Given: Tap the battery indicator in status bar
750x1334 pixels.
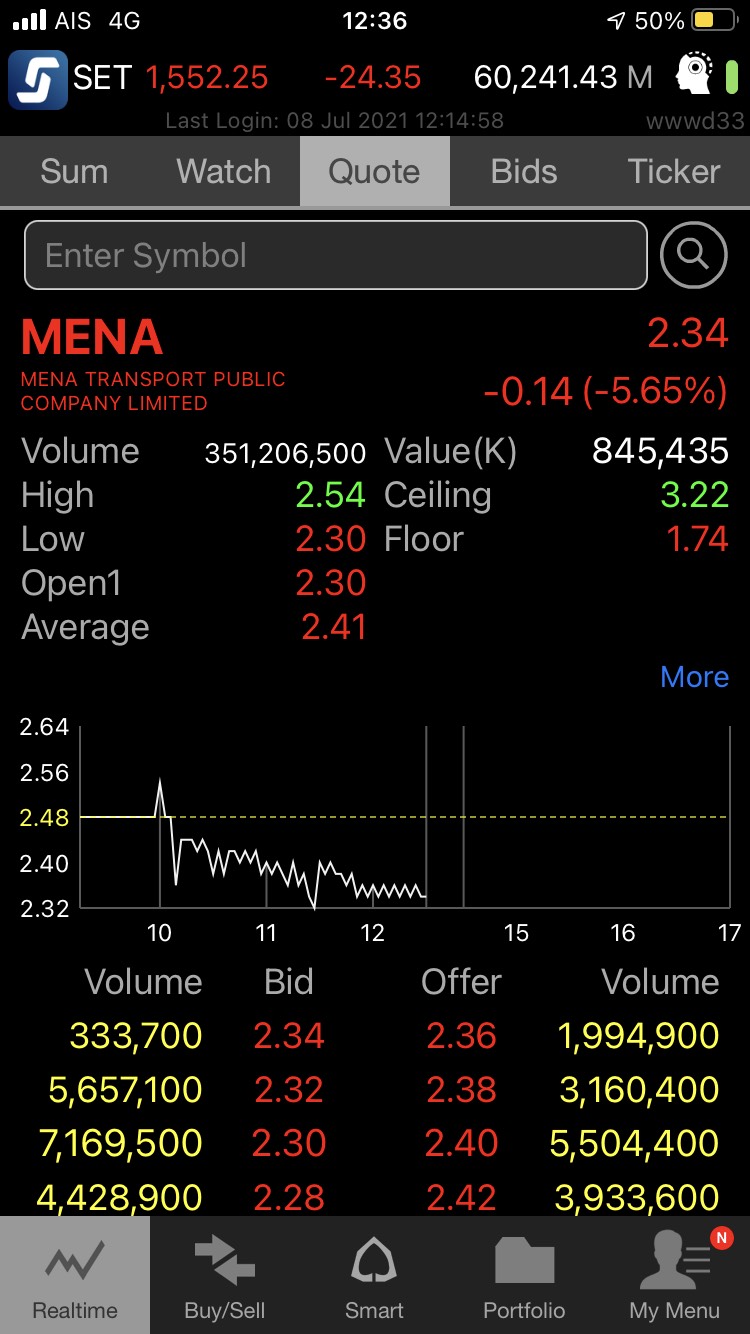Looking at the screenshot, I should pos(716,20).
